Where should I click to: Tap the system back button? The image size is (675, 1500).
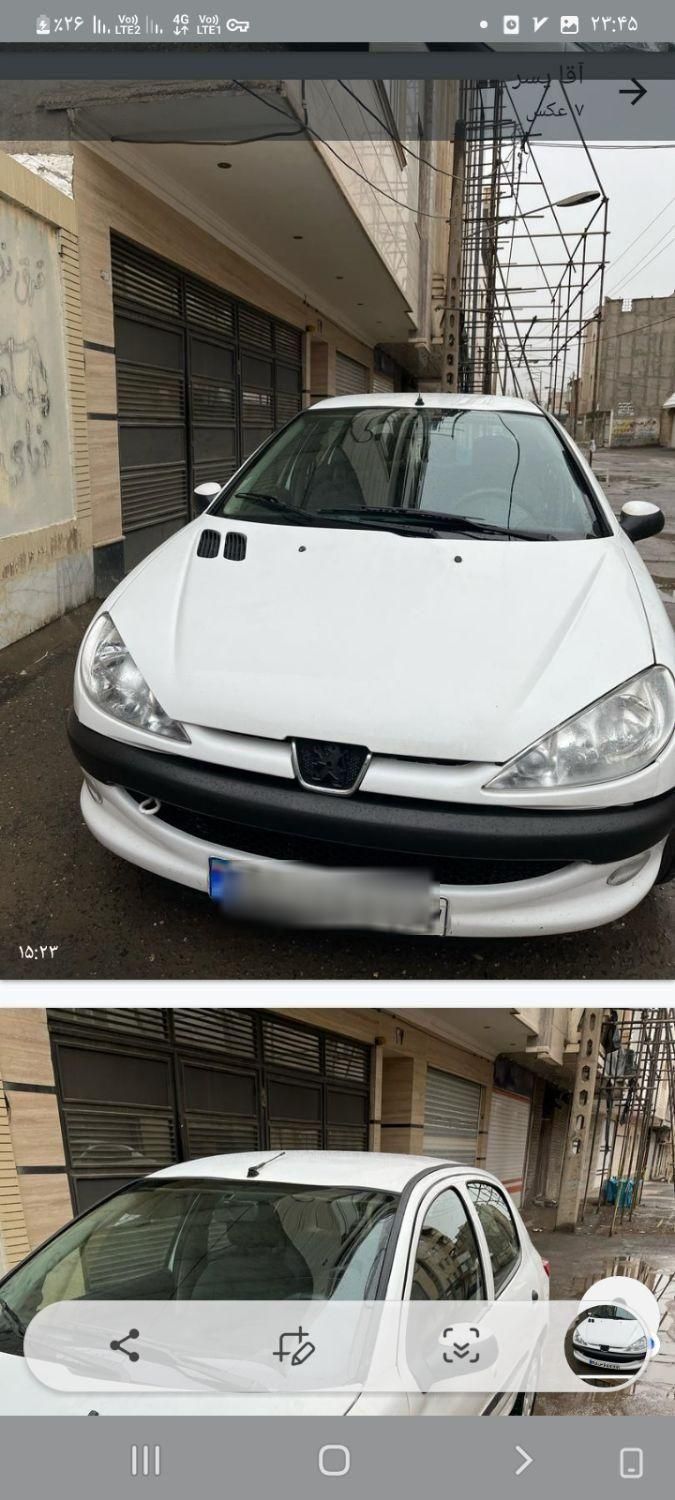click(x=523, y=1461)
